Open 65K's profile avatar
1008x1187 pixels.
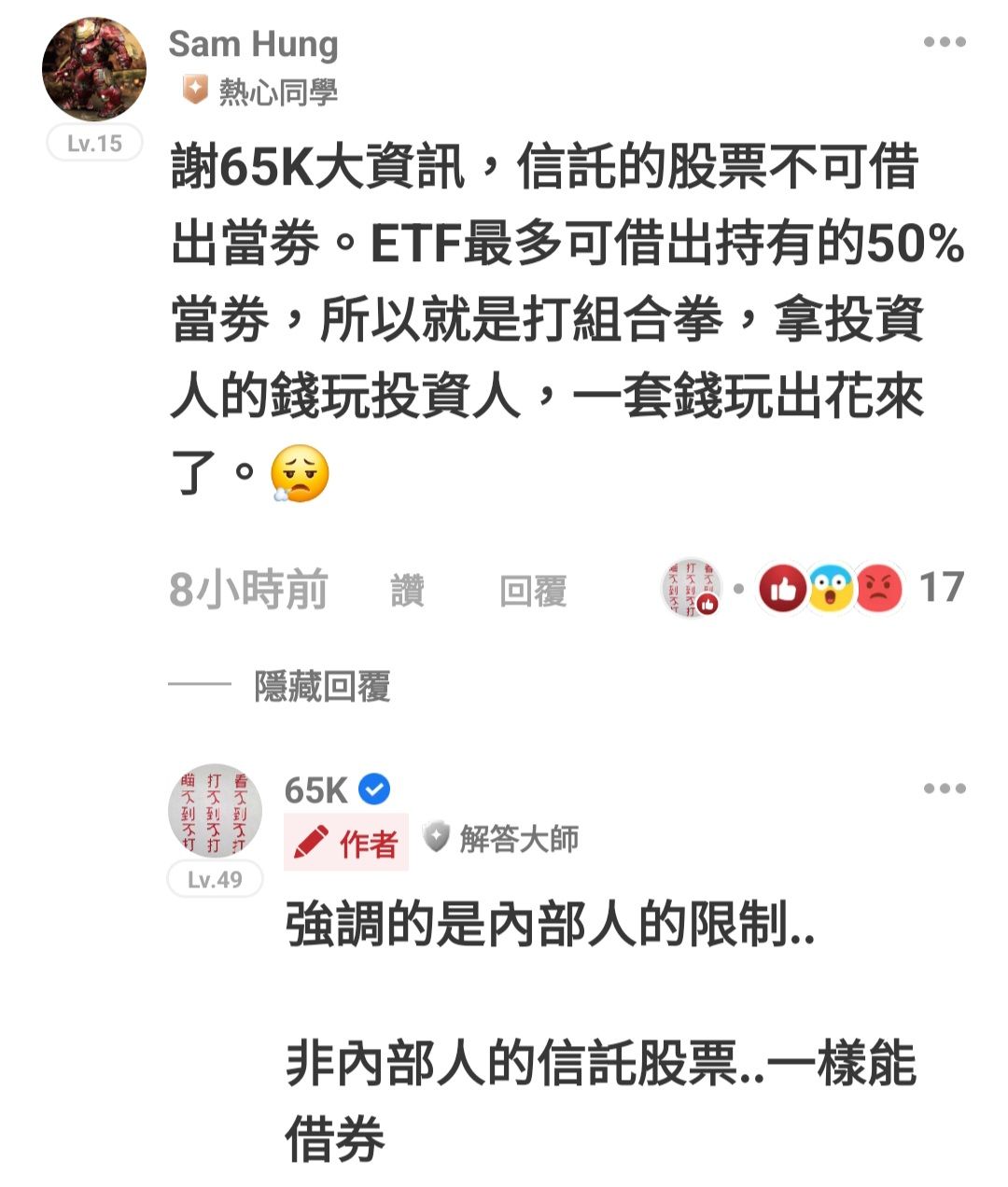216,811
